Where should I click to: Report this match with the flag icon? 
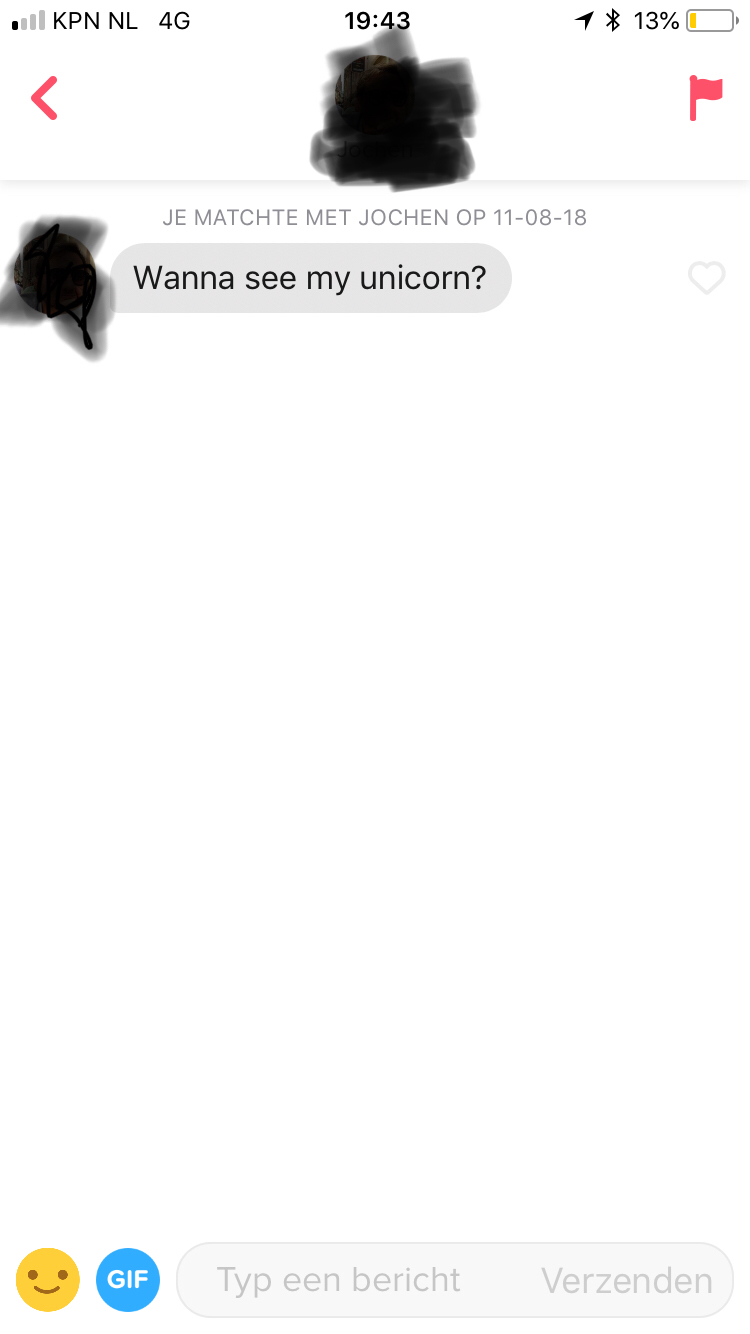click(x=705, y=98)
